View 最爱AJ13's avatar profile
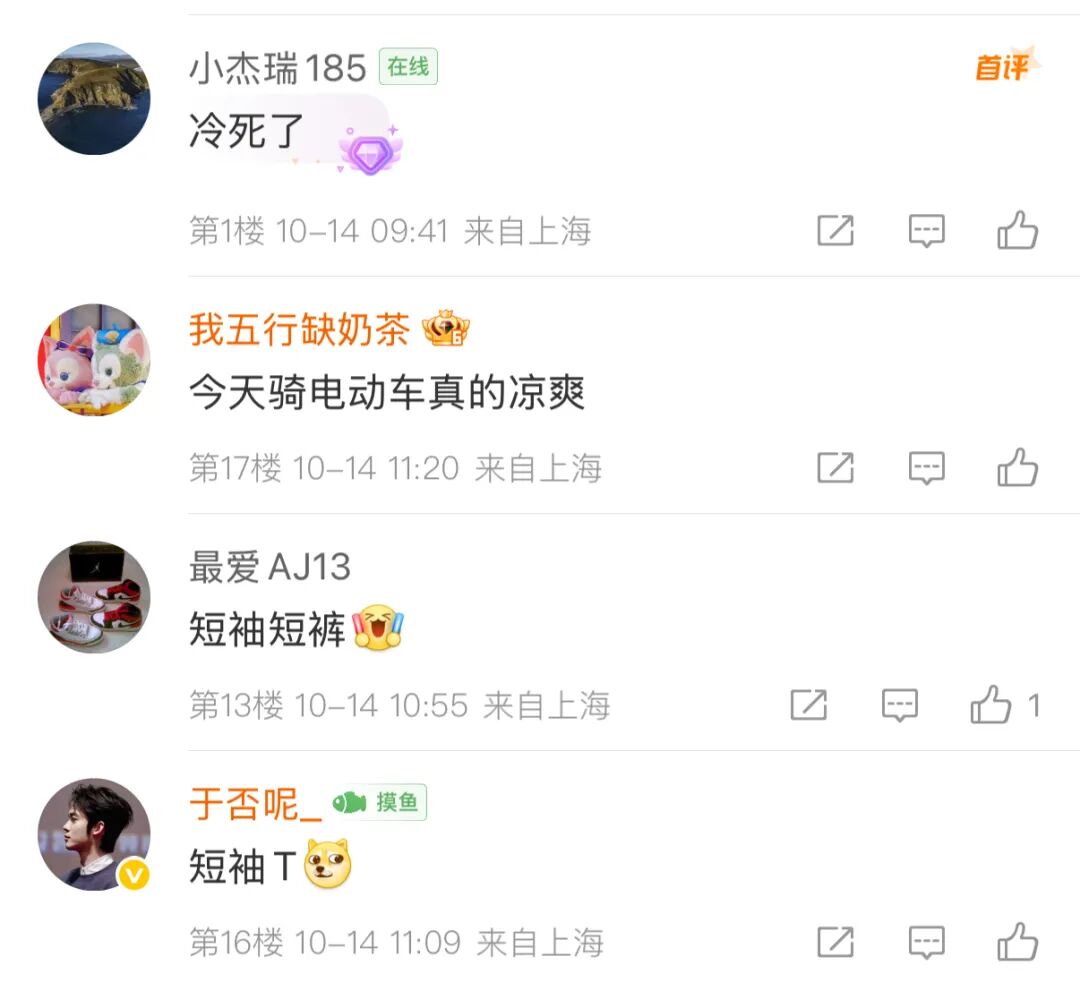 coord(94,597)
